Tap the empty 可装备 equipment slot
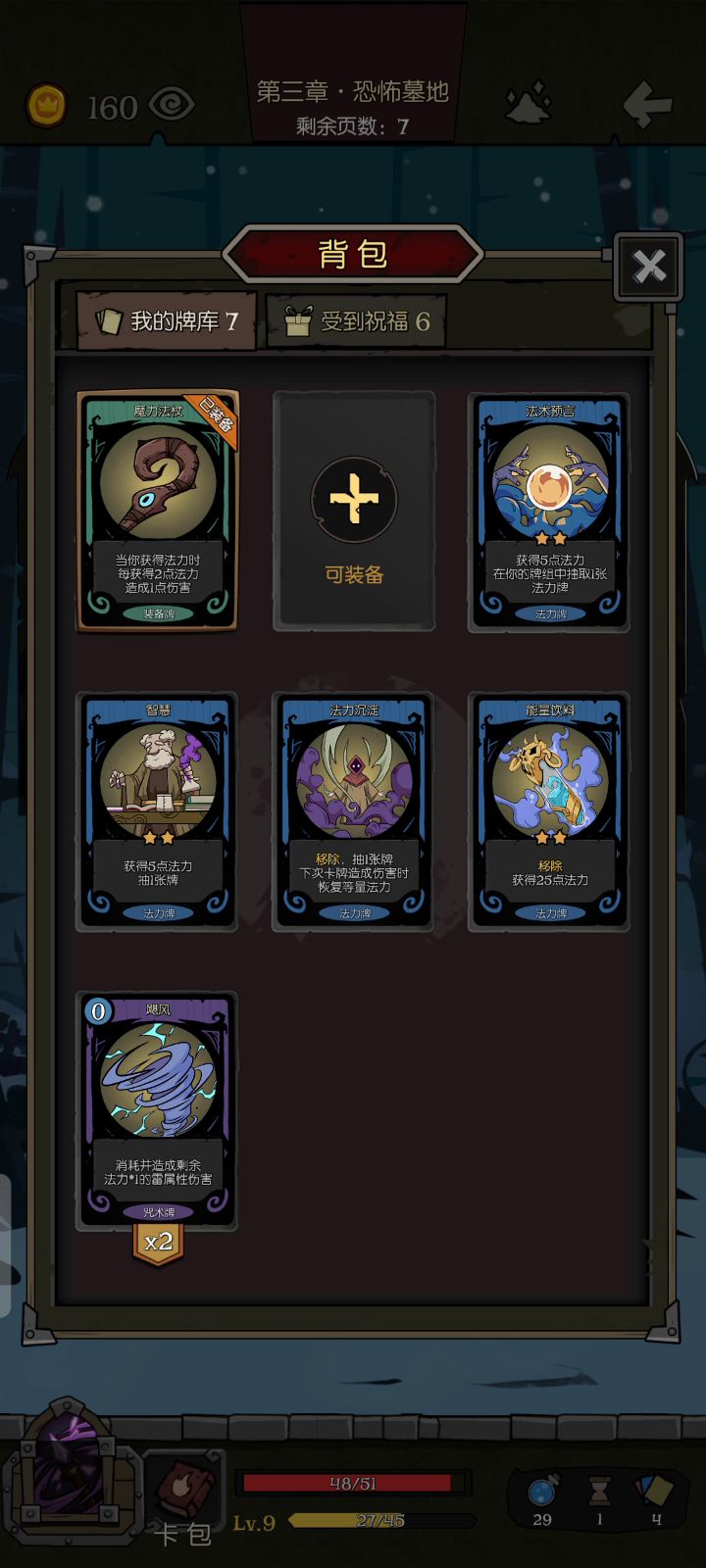The height and width of the screenshot is (1568, 706). pyautogui.click(x=354, y=511)
